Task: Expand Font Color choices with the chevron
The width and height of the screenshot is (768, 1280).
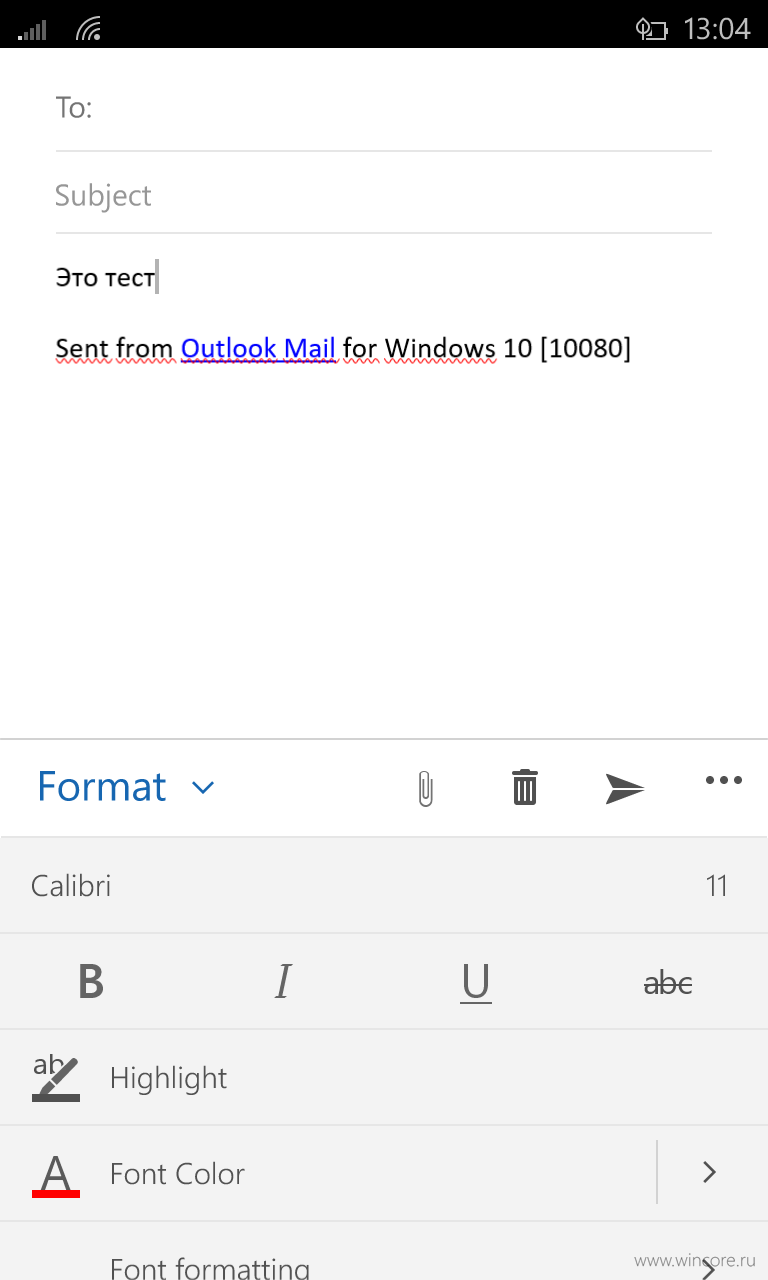Action: [x=709, y=1172]
